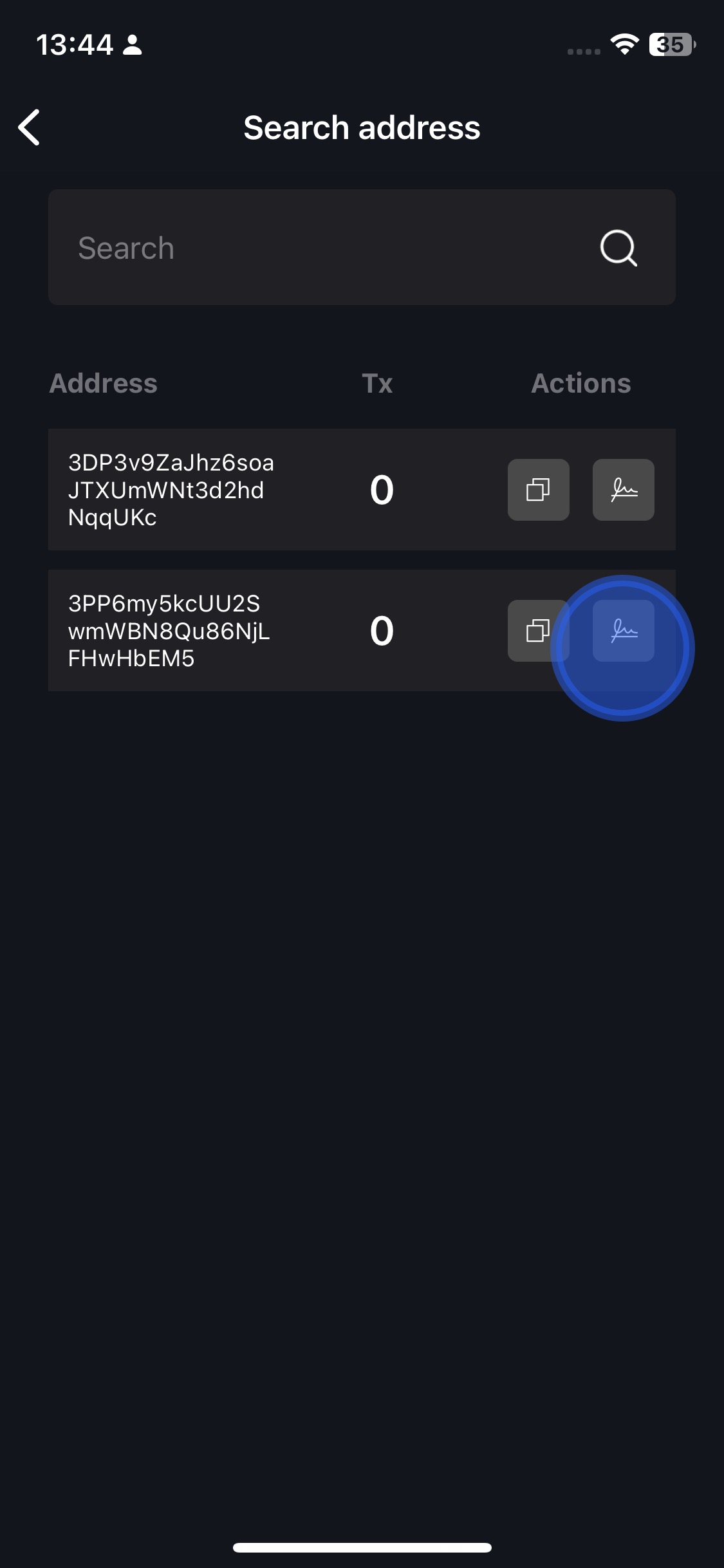Copy the address starting with 3DP3v9
This screenshot has height=1568, width=724.
tap(538, 490)
